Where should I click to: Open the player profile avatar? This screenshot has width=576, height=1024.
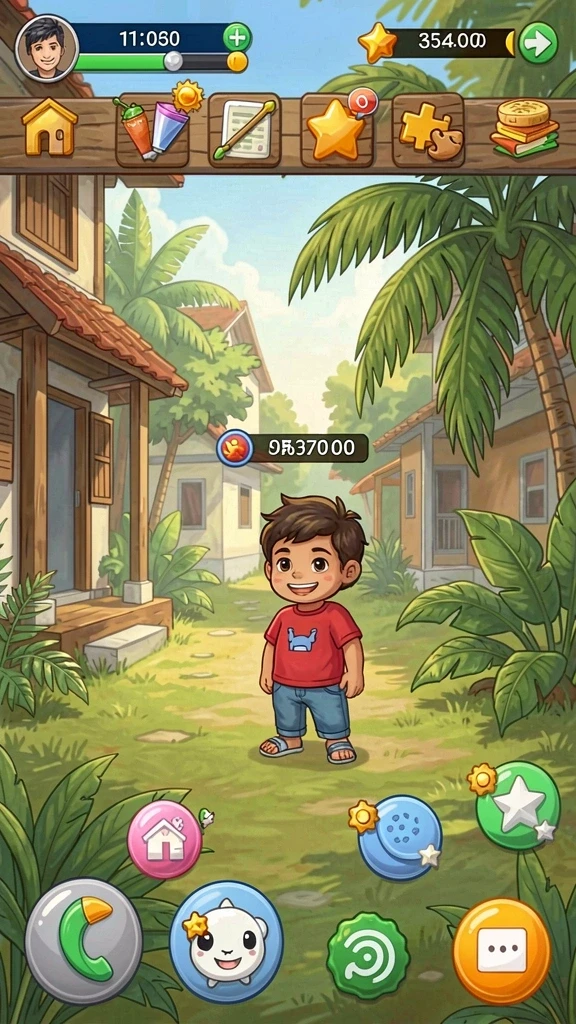pyautogui.click(x=46, y=48)
